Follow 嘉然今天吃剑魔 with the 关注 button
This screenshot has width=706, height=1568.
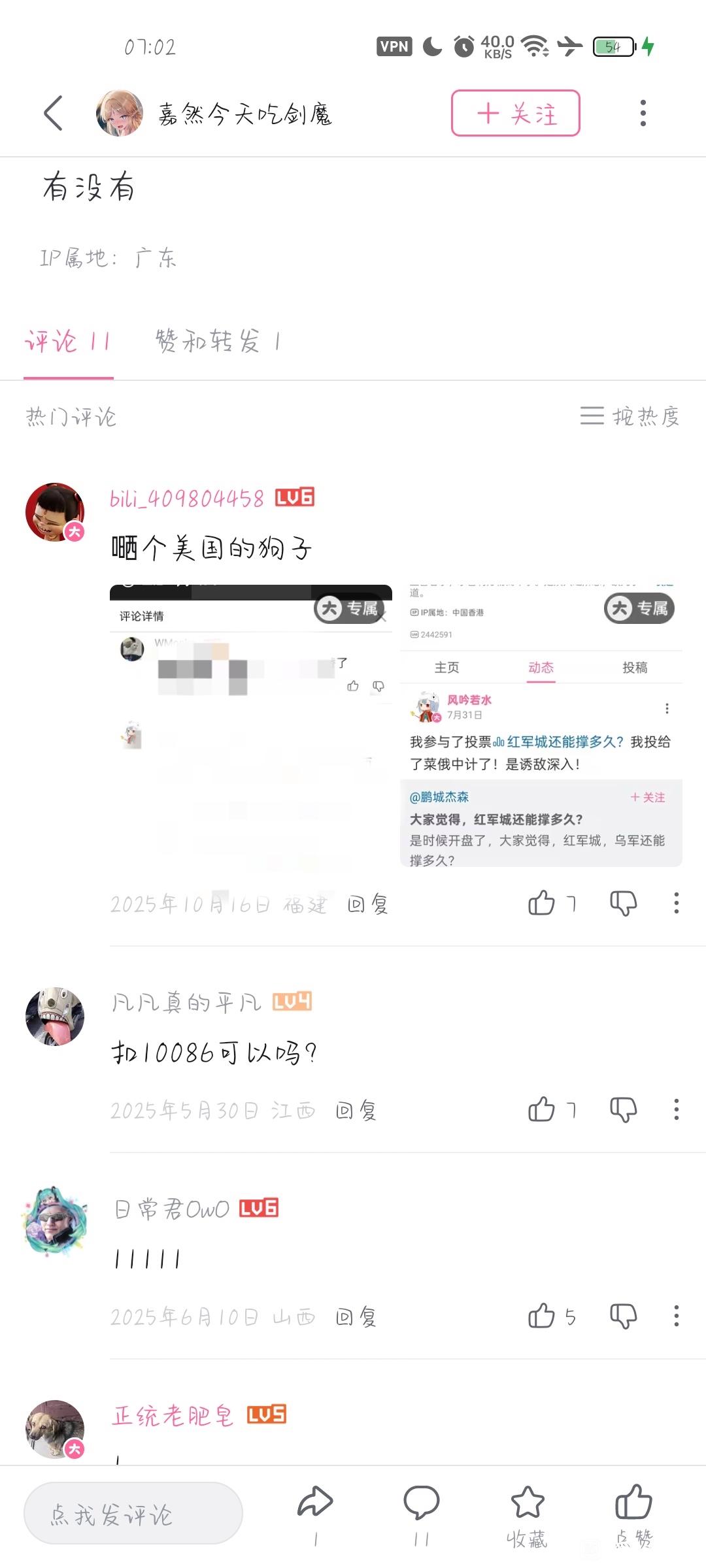pos(515,113)
